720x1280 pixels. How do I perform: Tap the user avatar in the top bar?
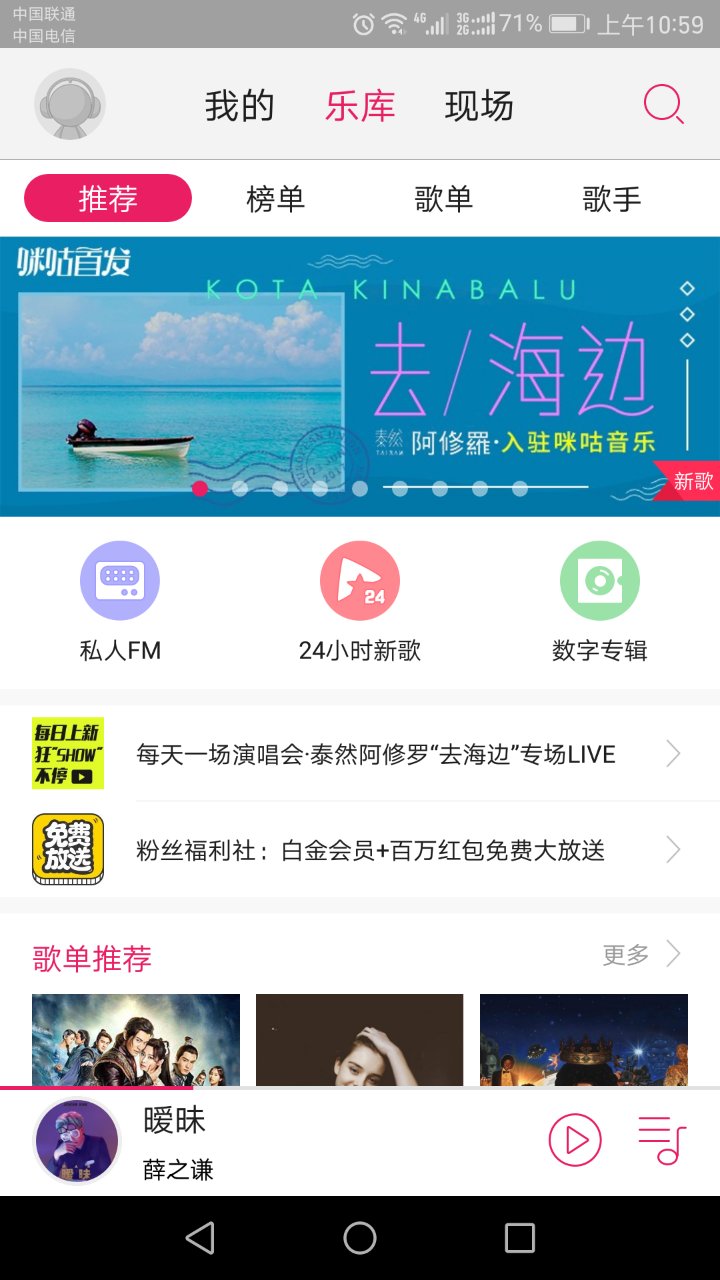click(x=69, y=104)
